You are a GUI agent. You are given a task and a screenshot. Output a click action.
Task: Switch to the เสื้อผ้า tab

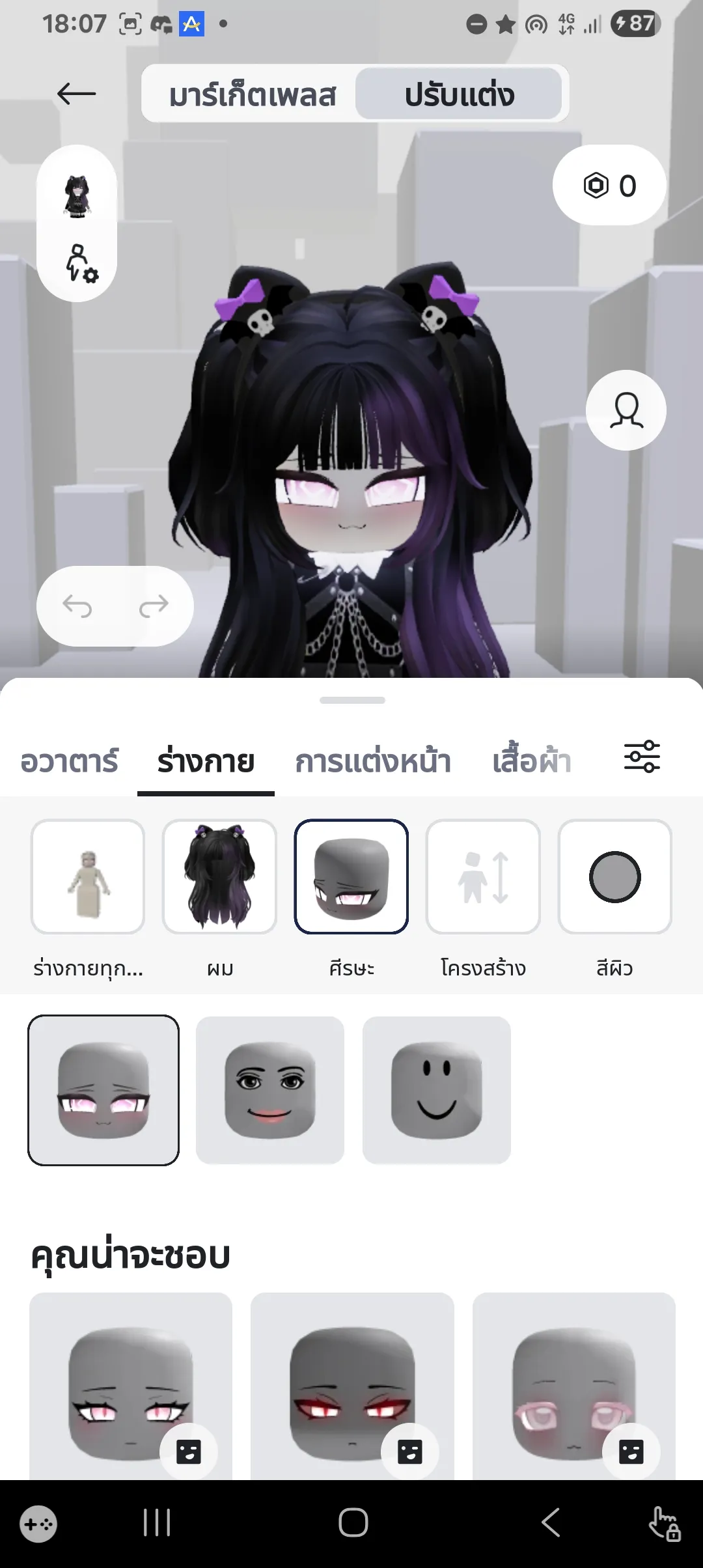click(x=532, y=761)
